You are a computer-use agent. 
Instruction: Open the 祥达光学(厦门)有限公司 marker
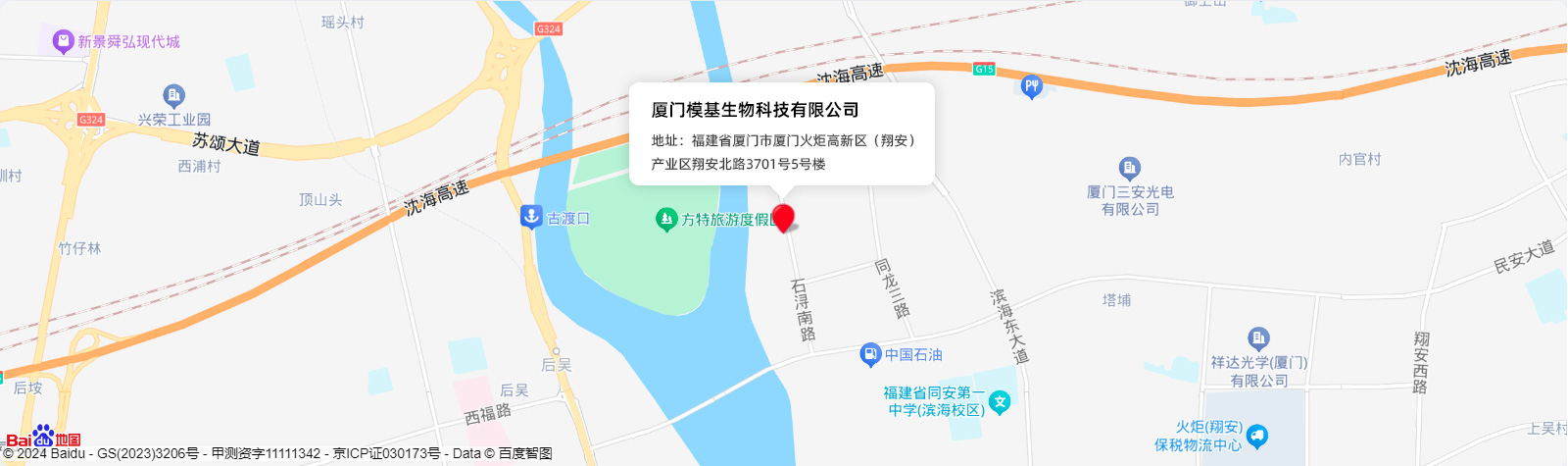tap(1259, 338)
